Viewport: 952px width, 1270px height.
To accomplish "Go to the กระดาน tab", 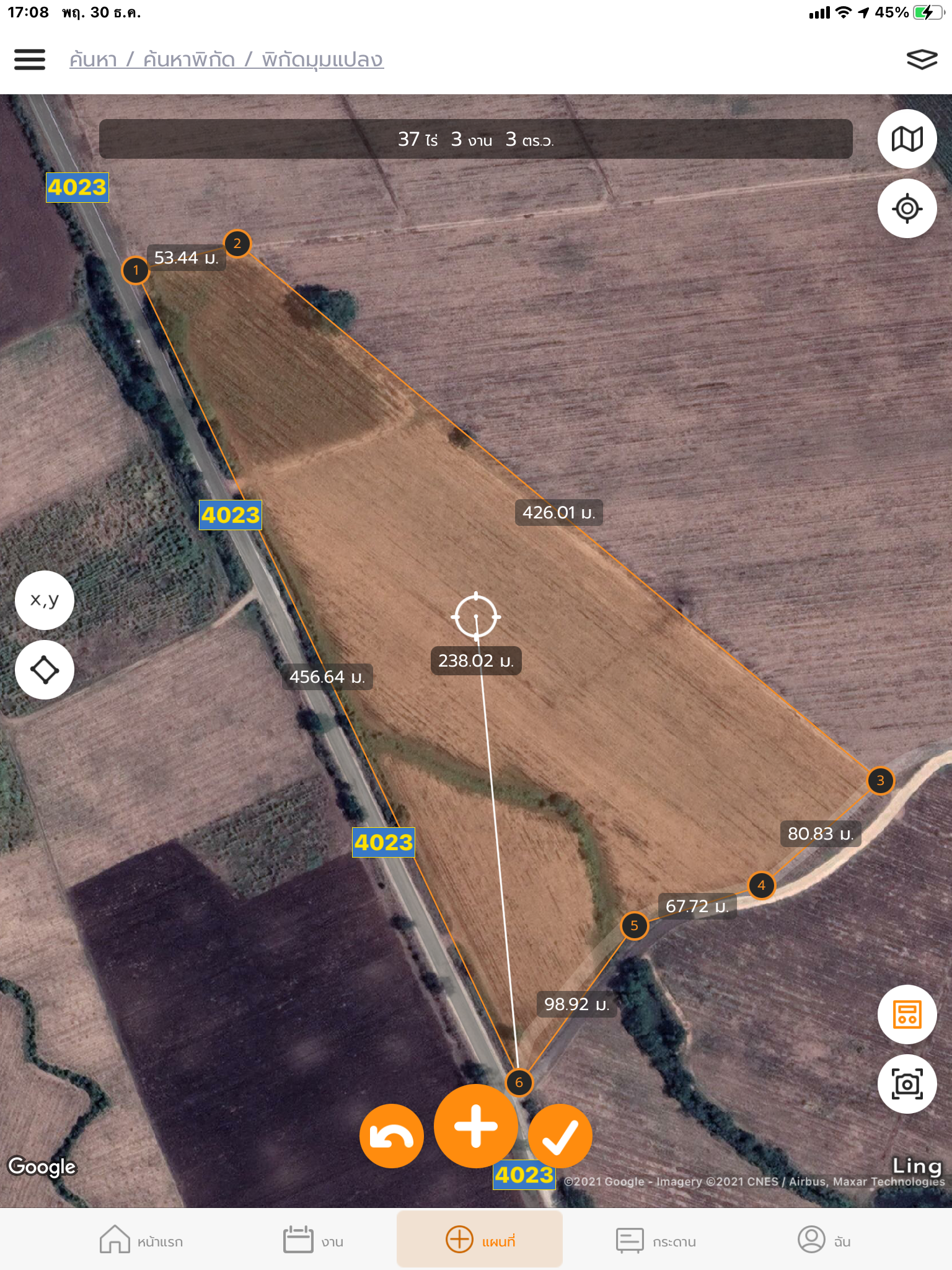I will click(x=656, y=1240).
